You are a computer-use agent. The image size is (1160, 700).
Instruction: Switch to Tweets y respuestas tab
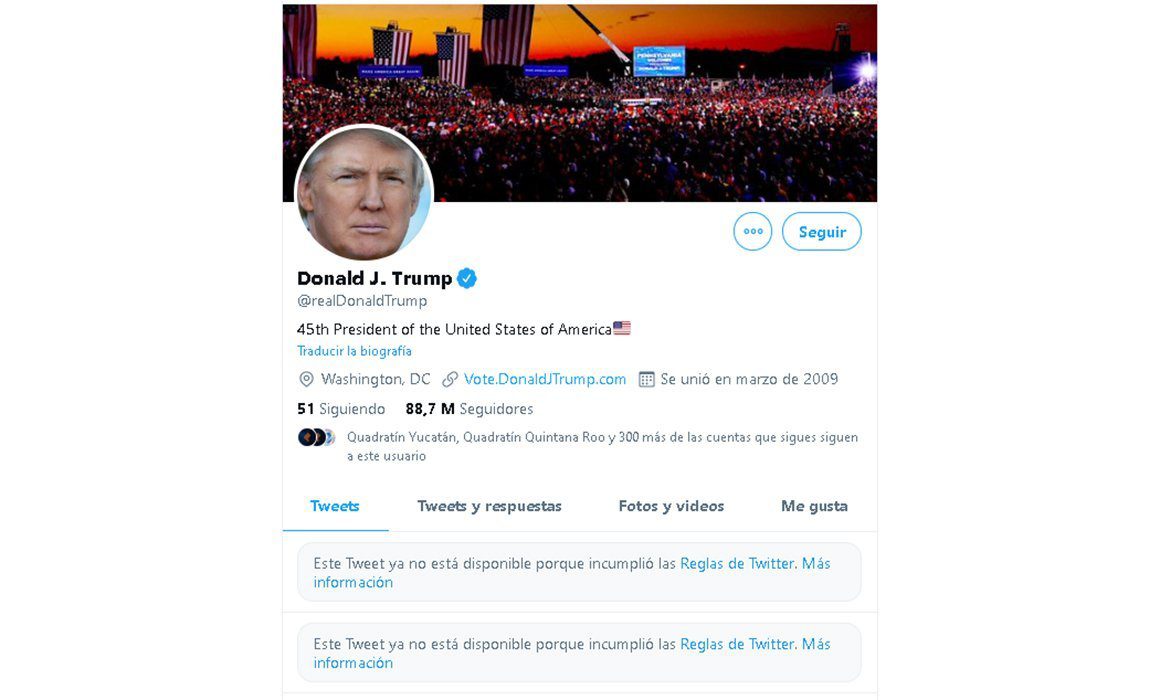[489, 506]
